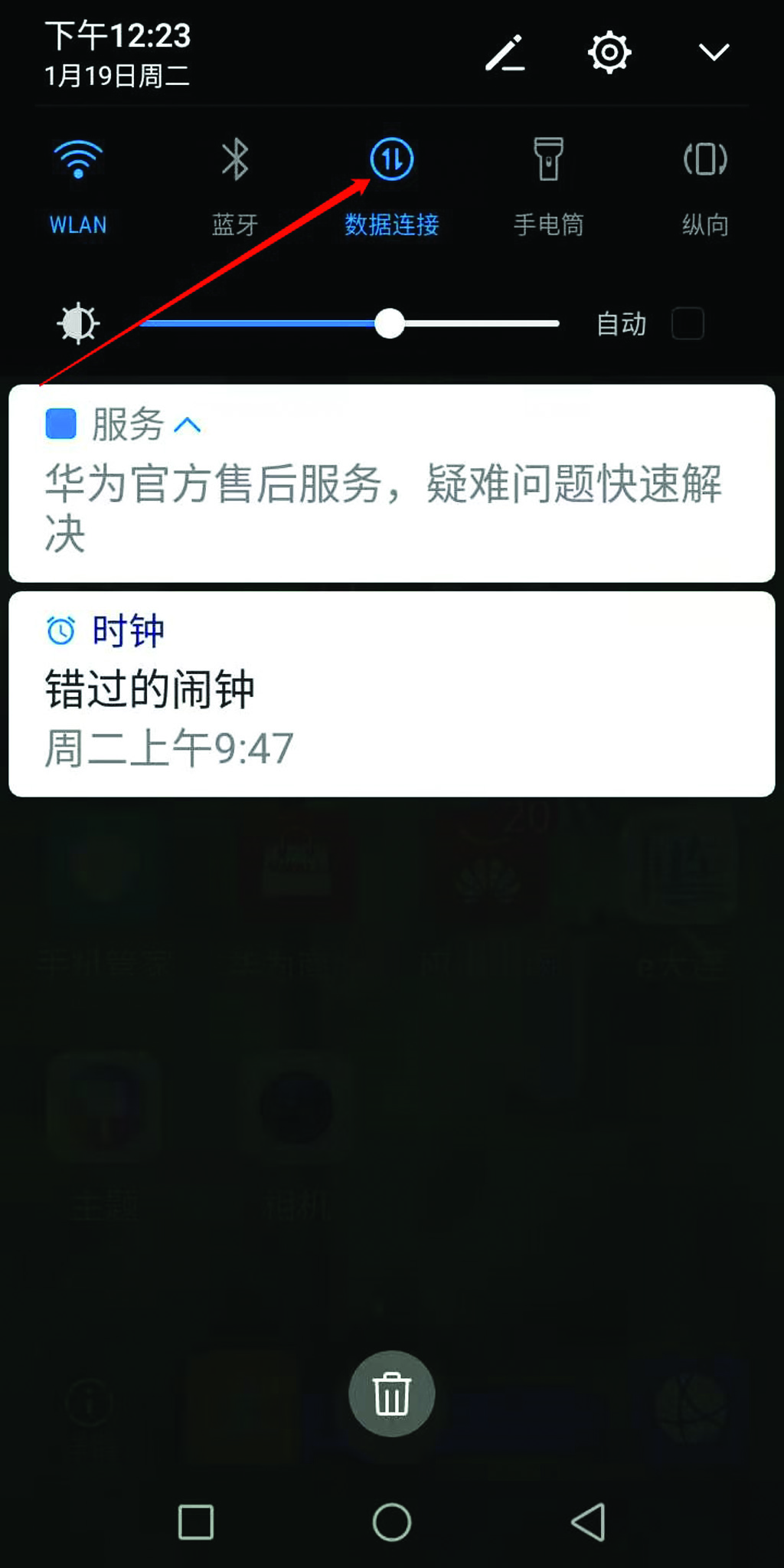Open the recent apps view

(x=196, y=1522)
